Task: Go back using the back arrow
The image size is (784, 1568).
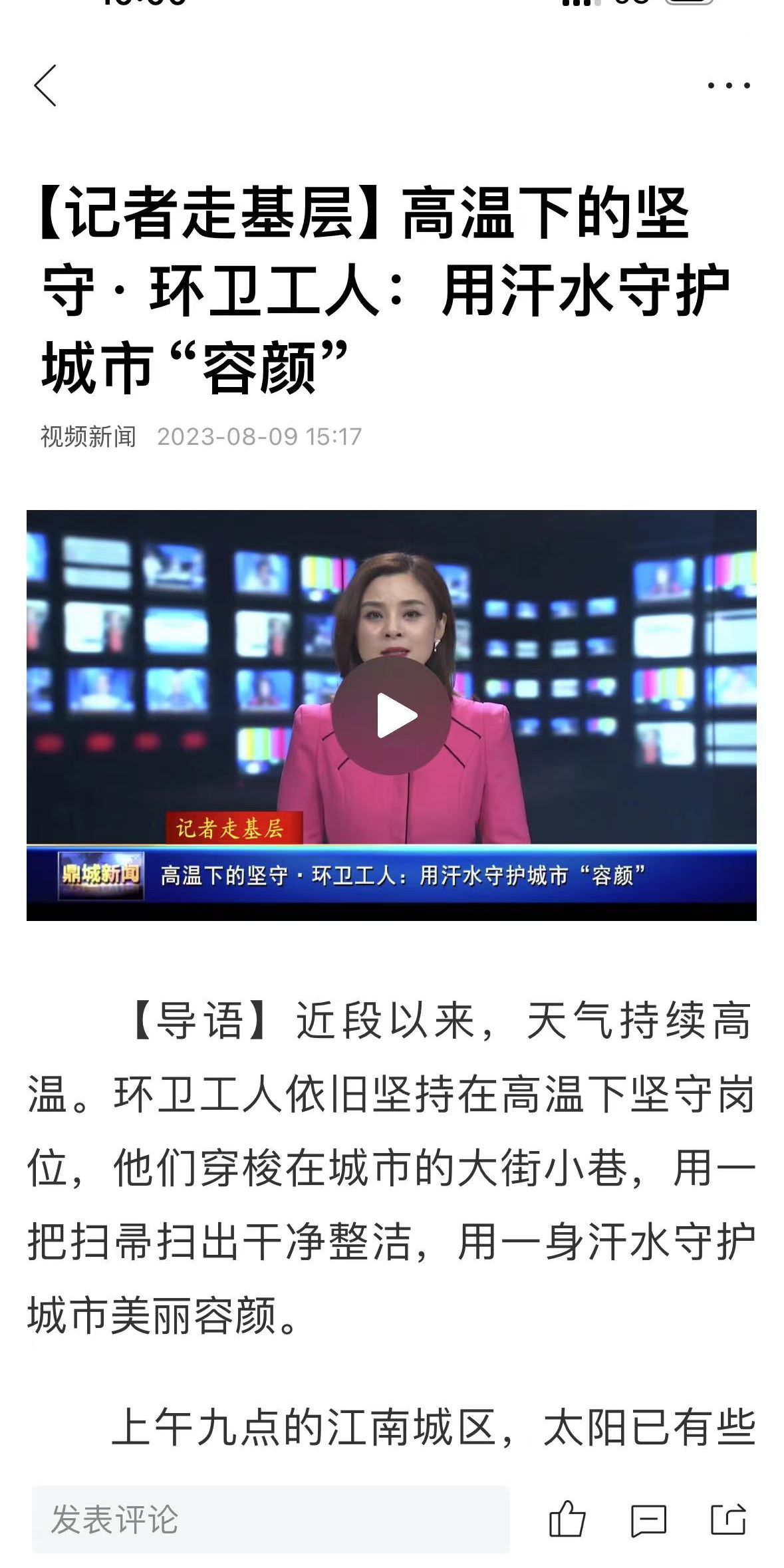Action: (x=45, y=86)
